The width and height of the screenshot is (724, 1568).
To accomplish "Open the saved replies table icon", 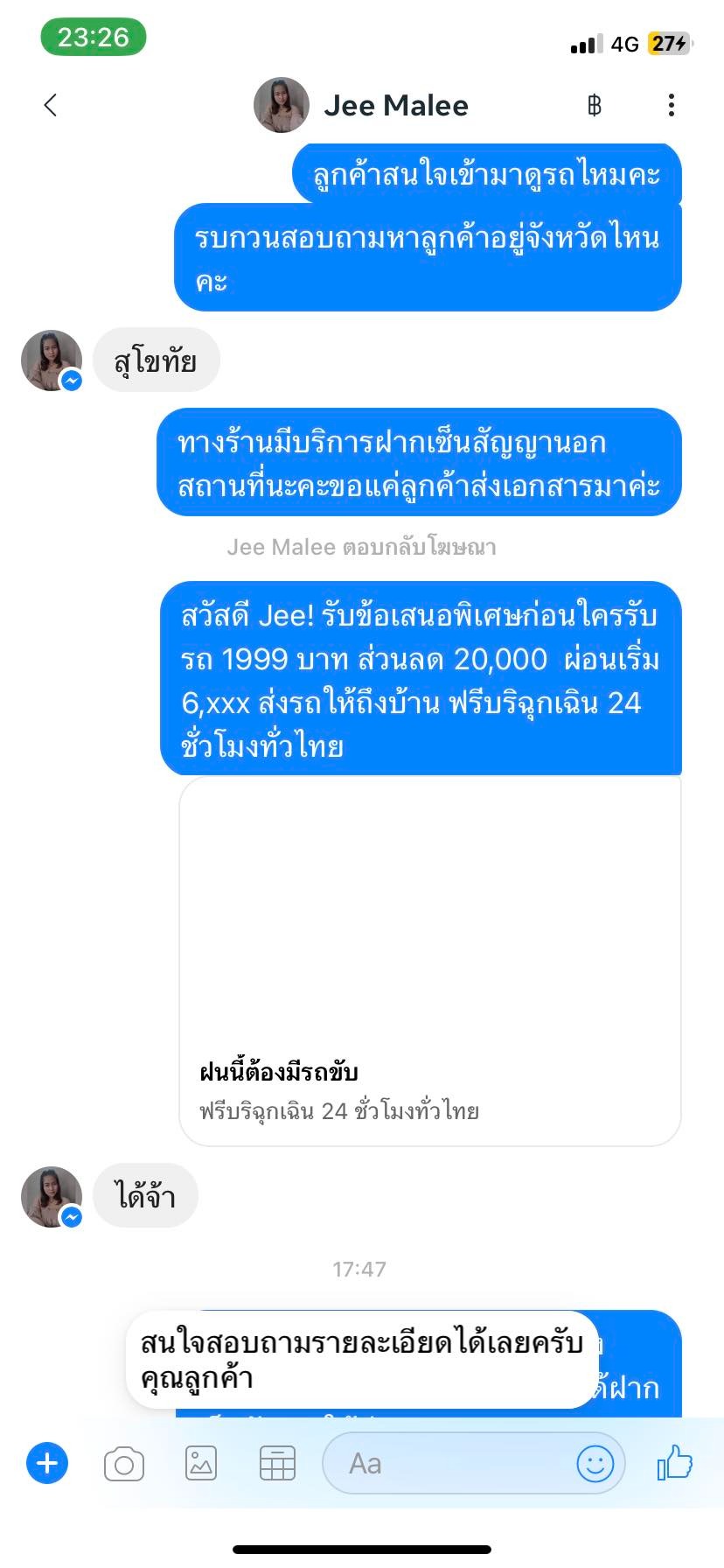I will [278, 1463].
